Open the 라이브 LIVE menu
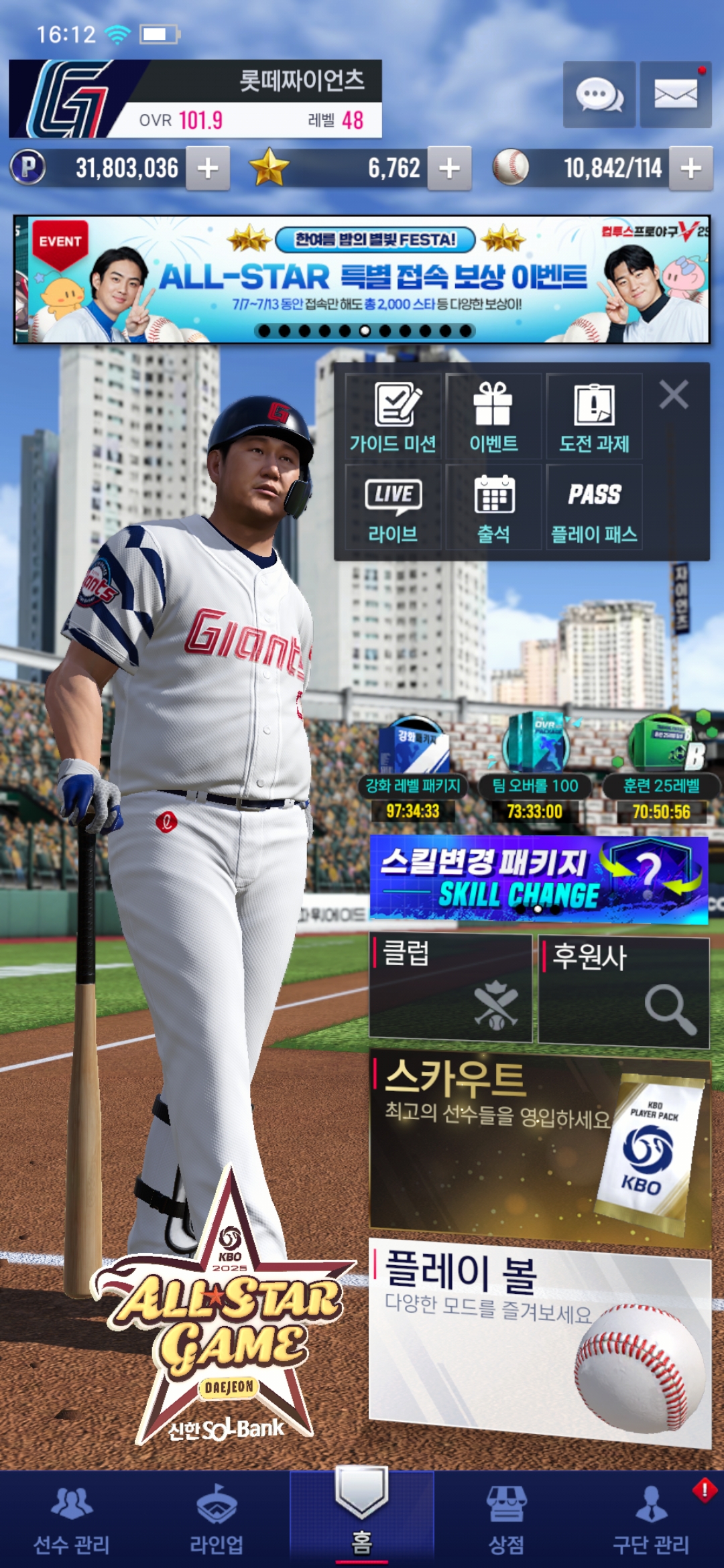The height and width of the screenshot is (1568, 724). click(393, 507)
